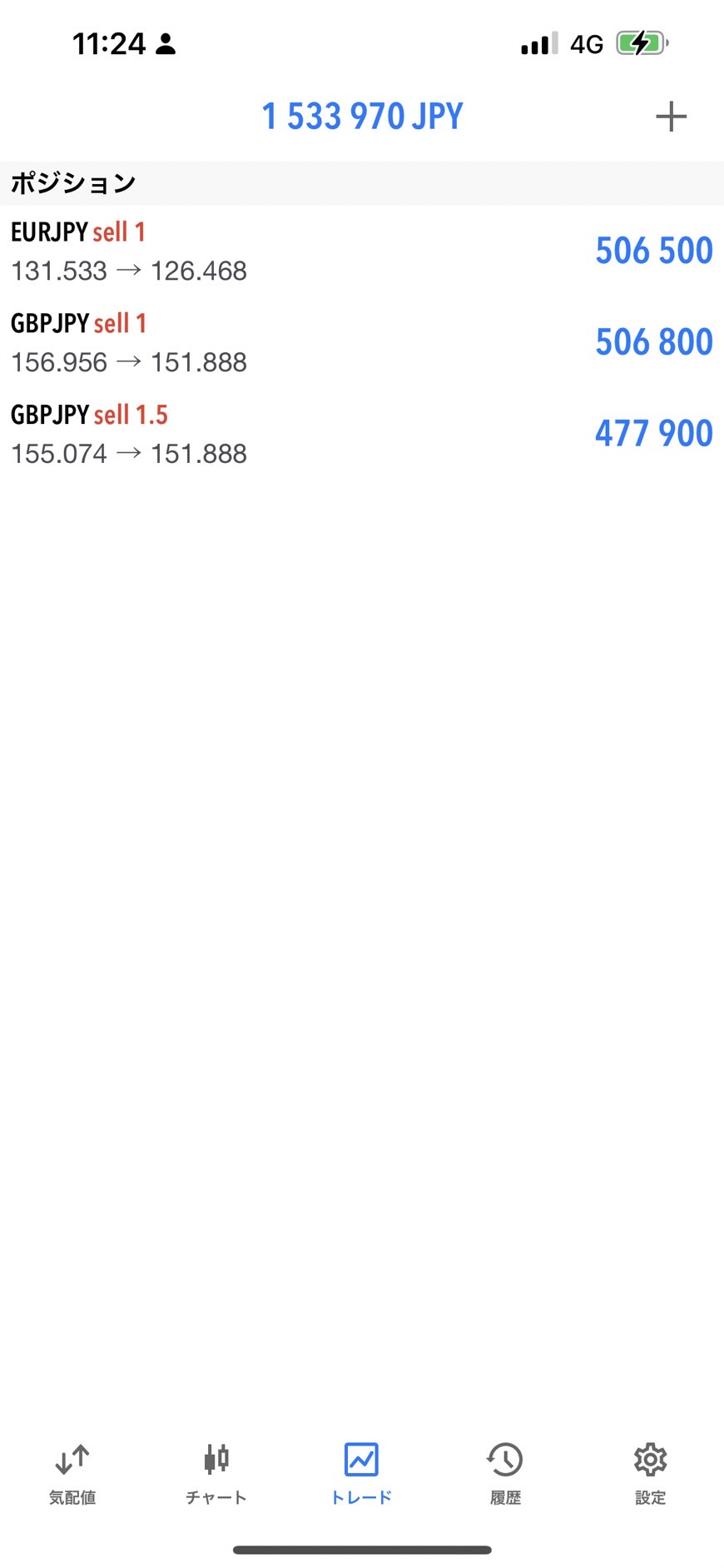Viewport: 724px width, 1568px height.
Task: Open the EURJPY sell 1 position
Action: pos(361,251)
